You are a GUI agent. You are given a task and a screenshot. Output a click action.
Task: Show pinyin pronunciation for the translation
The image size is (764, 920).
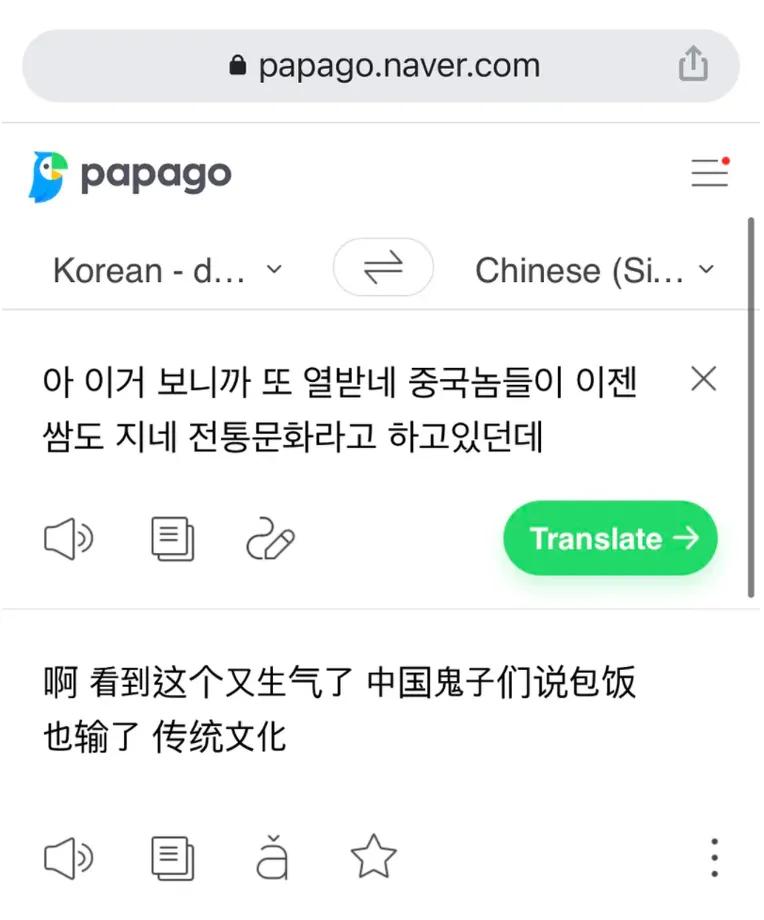(270, 856)
